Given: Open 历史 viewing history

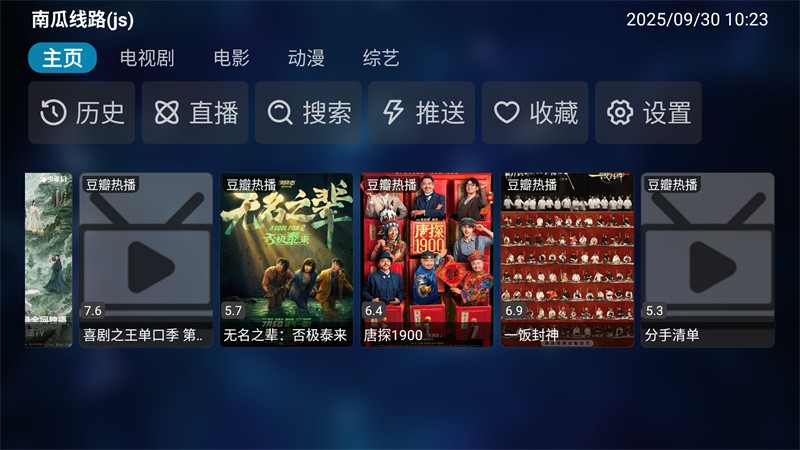Looking at the screenshot, I should pyautogui.click(x=82, y=113).
